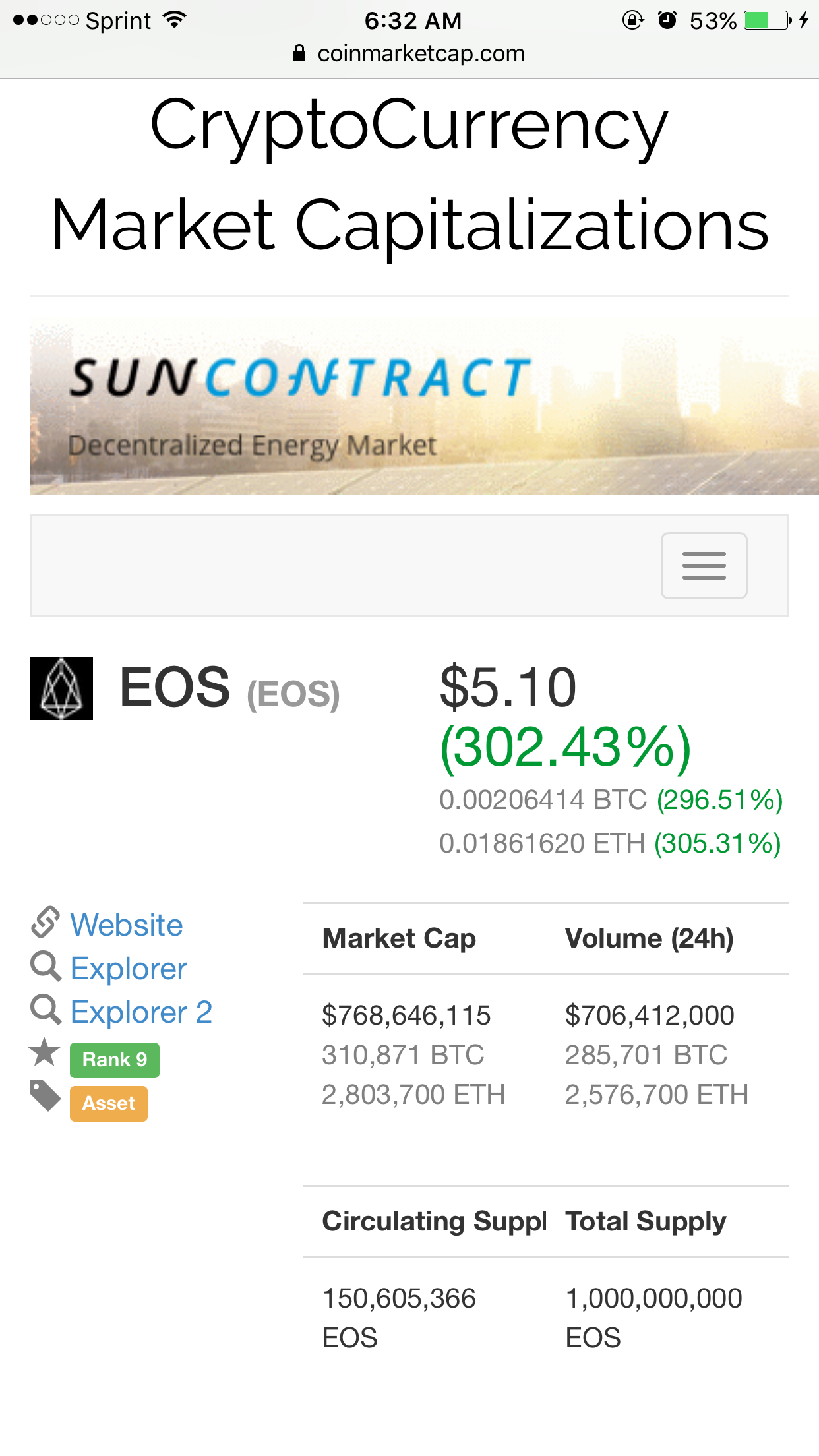The height and width of the screenshot is (1456, 819).
Task: Open the hamburger navigation menu
Action: tap(704, 565)
